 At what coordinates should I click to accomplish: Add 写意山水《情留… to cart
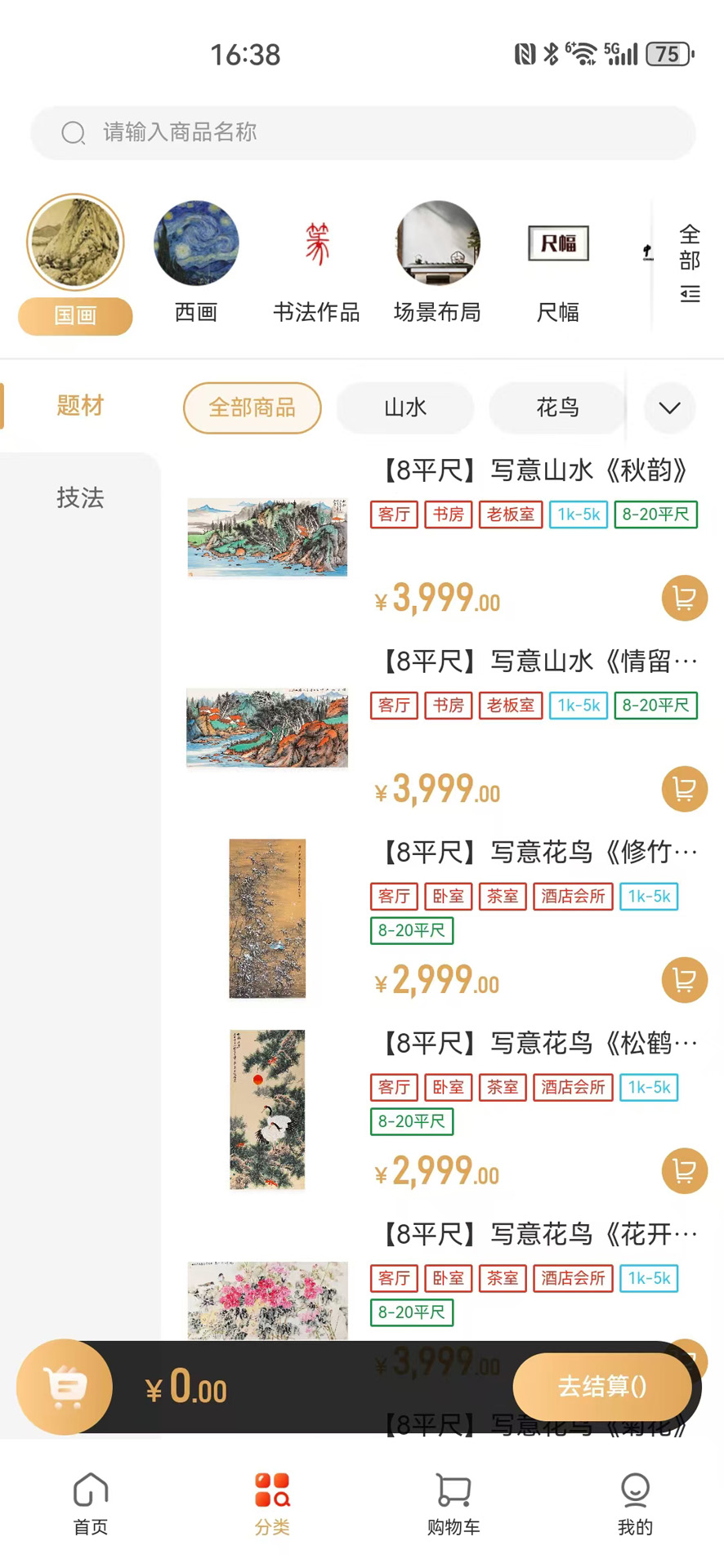(x=684, y=790)
